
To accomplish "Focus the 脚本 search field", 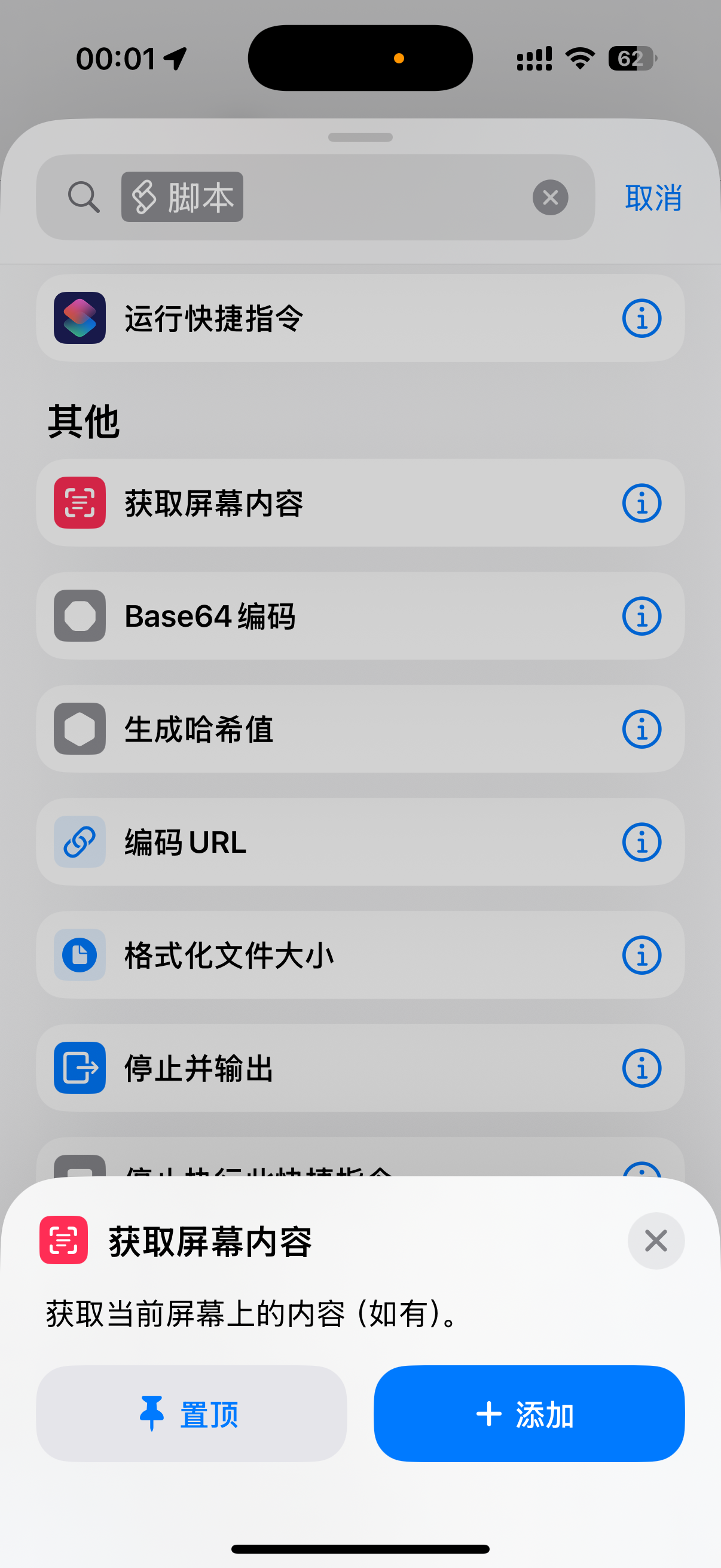I will (x=377, y=197).
